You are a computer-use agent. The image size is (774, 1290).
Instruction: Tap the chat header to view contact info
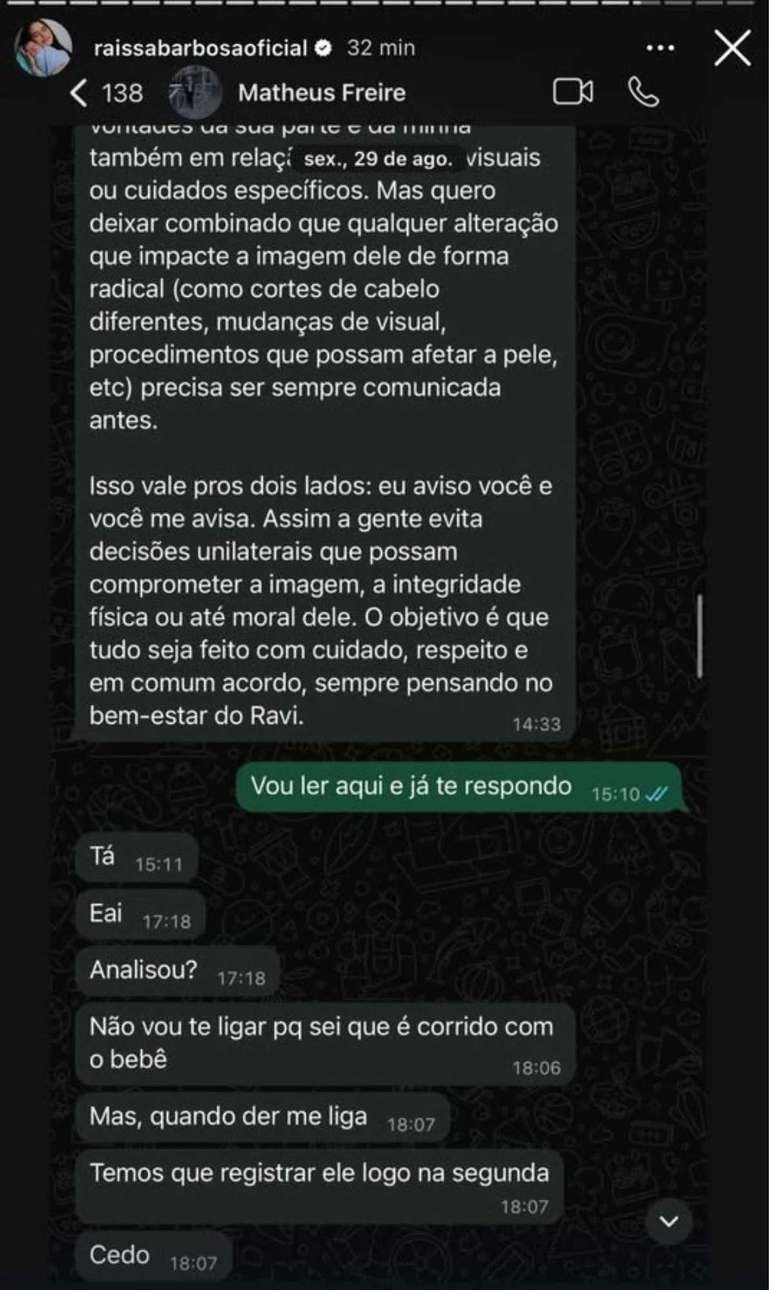click(321, 93)
